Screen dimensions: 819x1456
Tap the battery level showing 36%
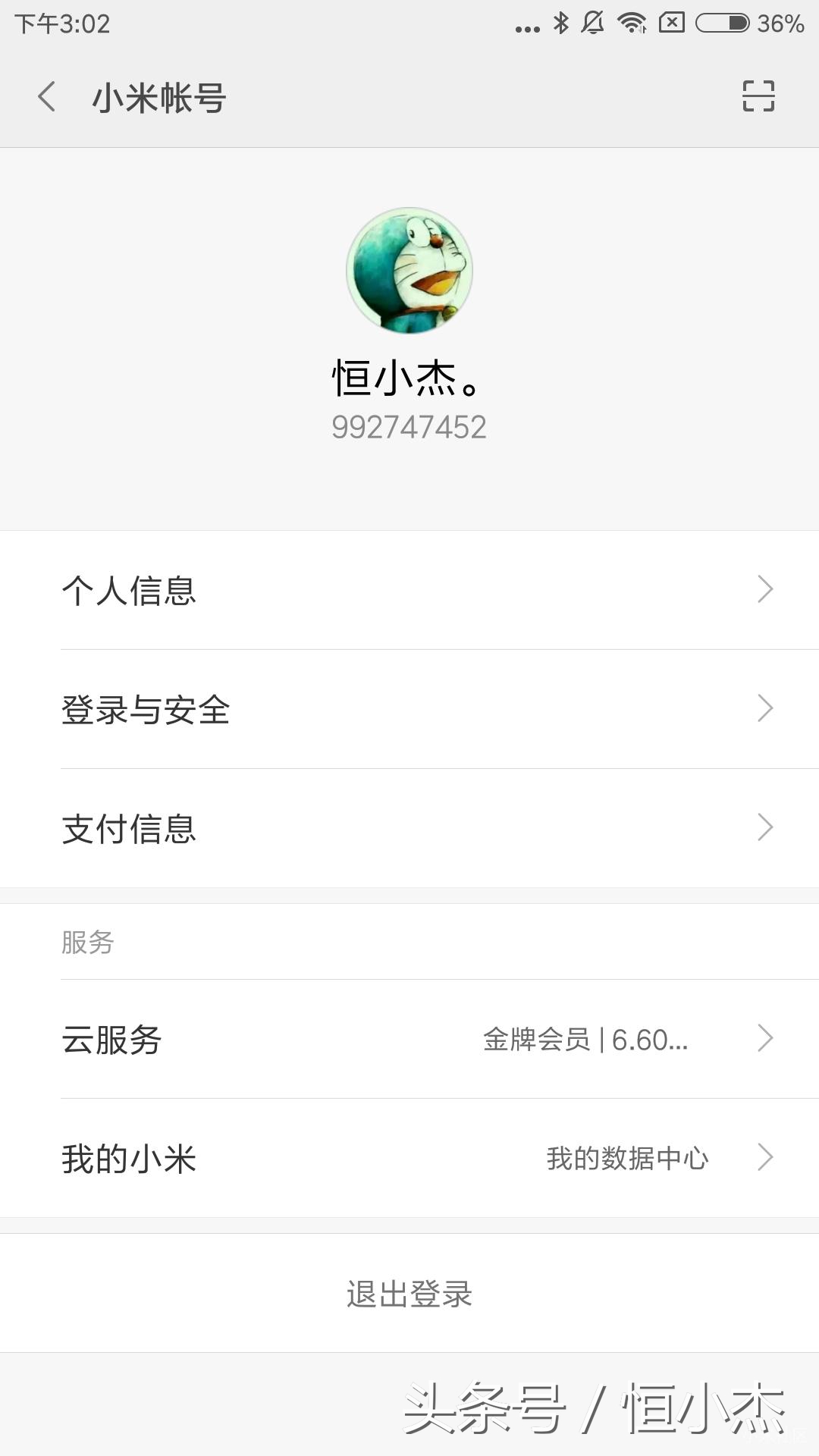[x=780, y=23]
